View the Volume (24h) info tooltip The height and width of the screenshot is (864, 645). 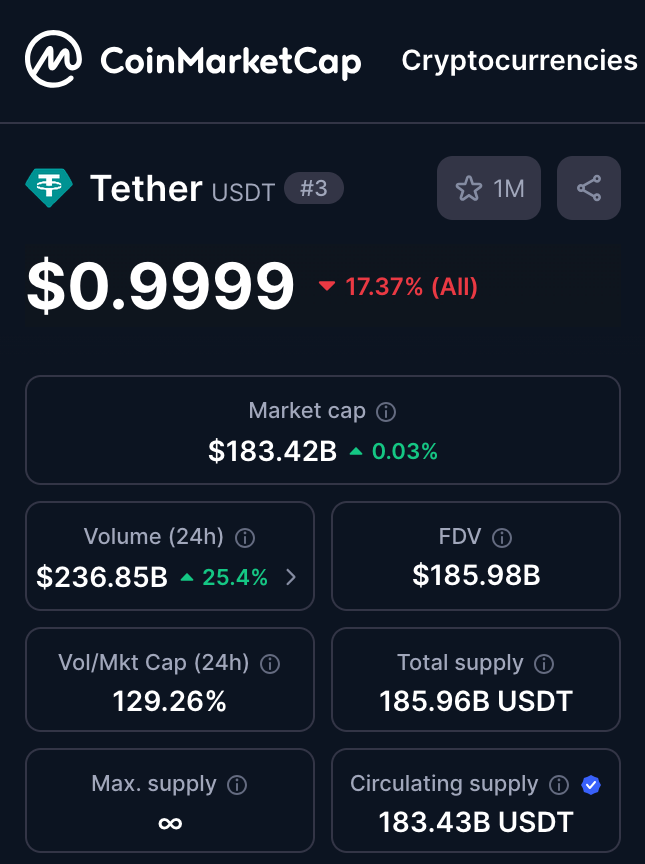click(244, 538)
